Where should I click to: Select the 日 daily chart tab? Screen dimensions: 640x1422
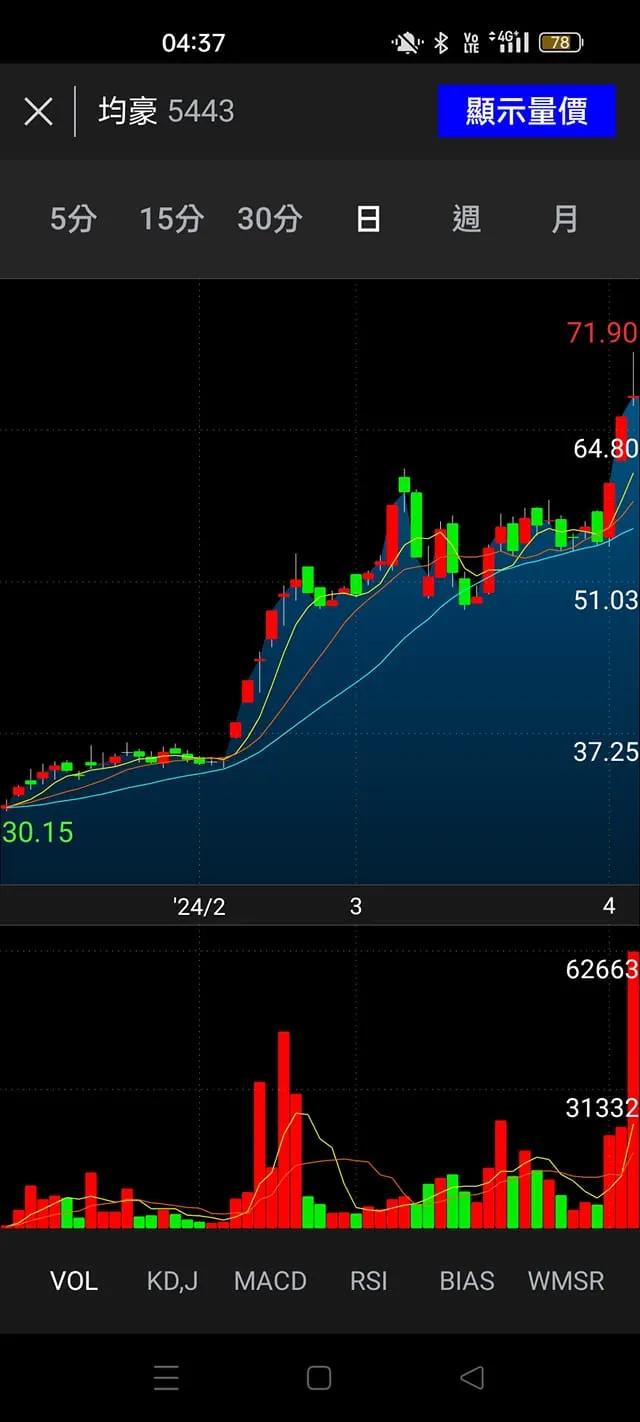click(368, 219)
